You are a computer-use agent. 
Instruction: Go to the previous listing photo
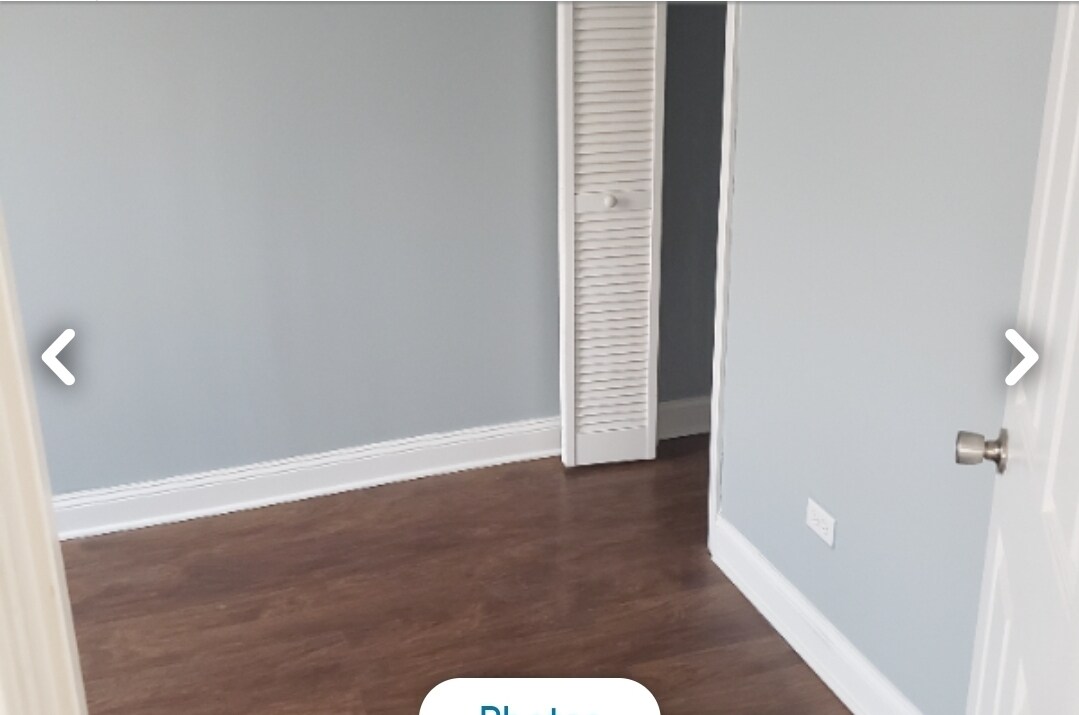[x=58, y=357]
